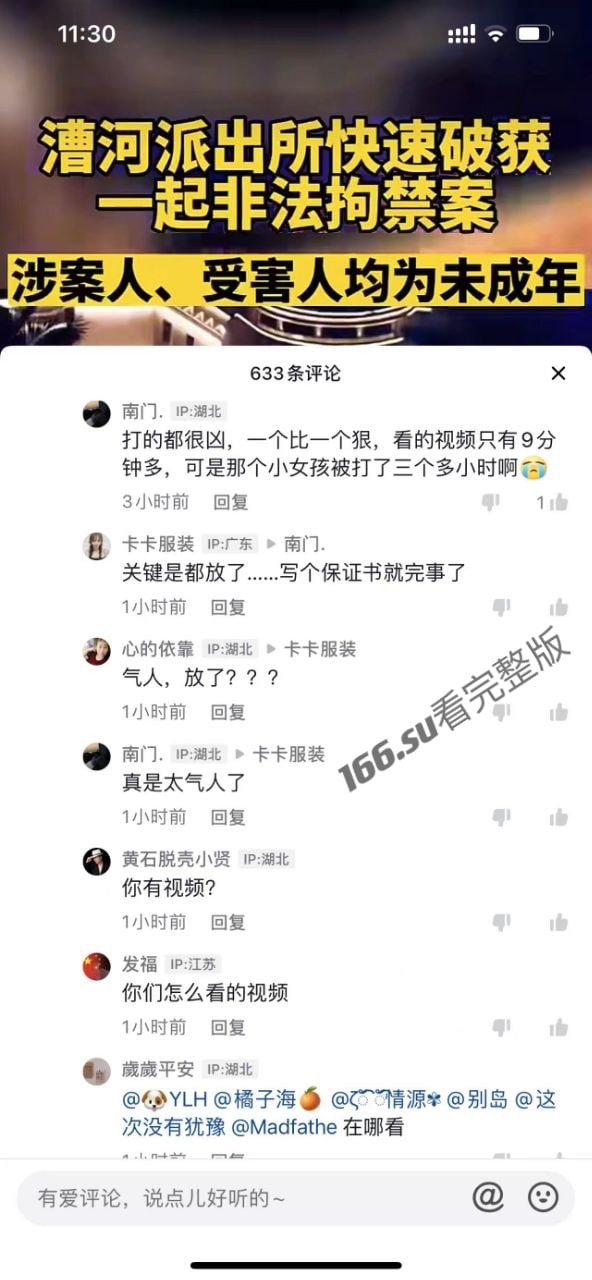Reply to 心的依靠's comment
This screenshot has height=1280, width=592.
228,712
